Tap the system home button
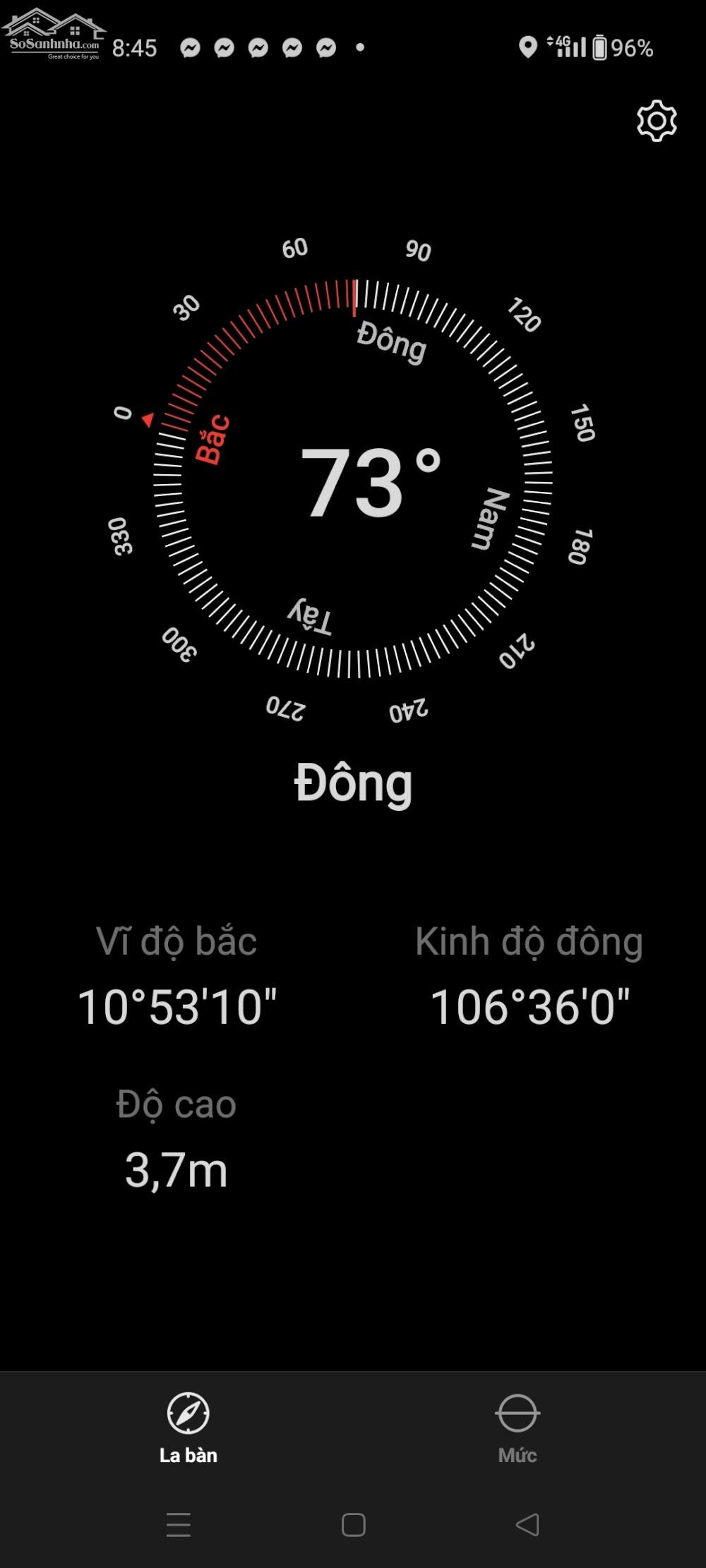Screen dimensions: 706x1568 coord(353,1524)
